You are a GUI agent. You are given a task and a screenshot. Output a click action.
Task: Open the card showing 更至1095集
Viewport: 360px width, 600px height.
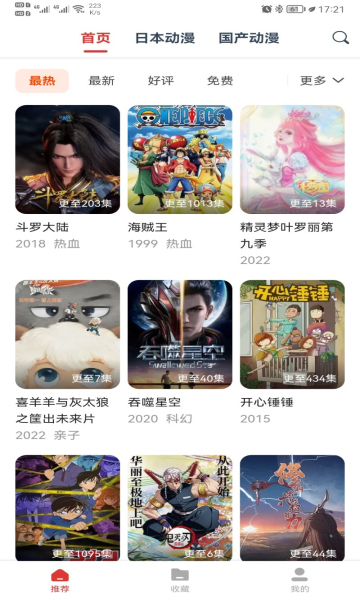click(x=67, y=508)
